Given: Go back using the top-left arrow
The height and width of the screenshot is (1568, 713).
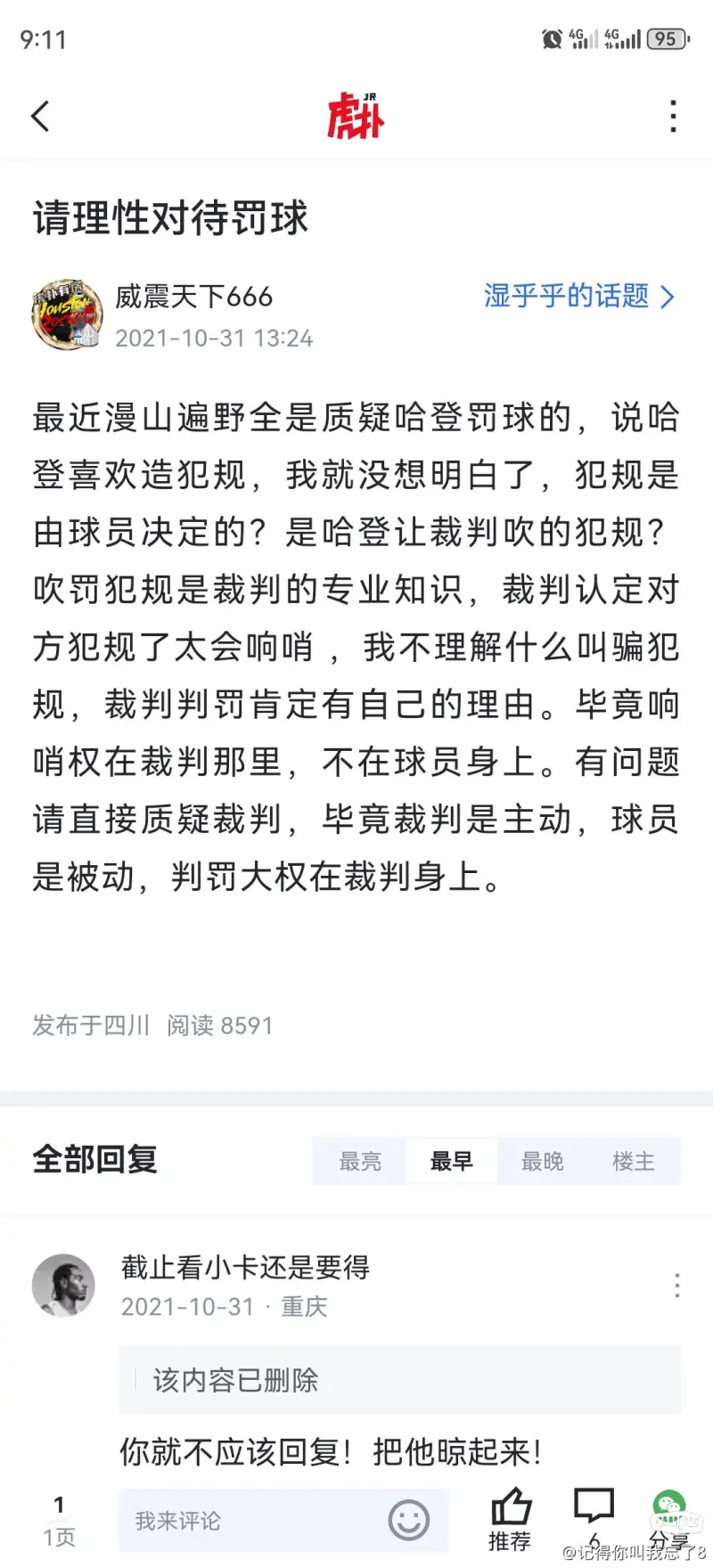Looking at the screenshot, I should 40,117.
